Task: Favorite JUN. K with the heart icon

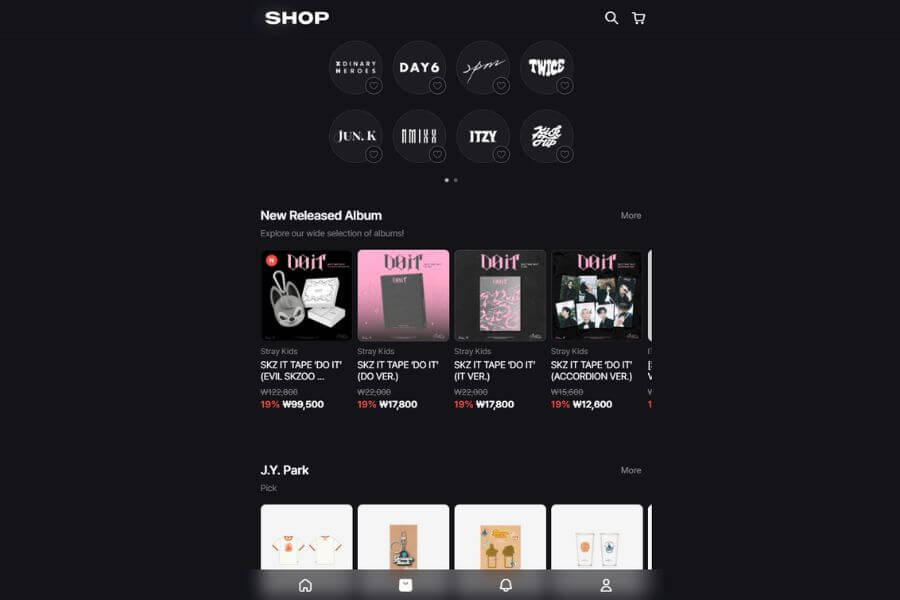Action: tap(373, 154)
